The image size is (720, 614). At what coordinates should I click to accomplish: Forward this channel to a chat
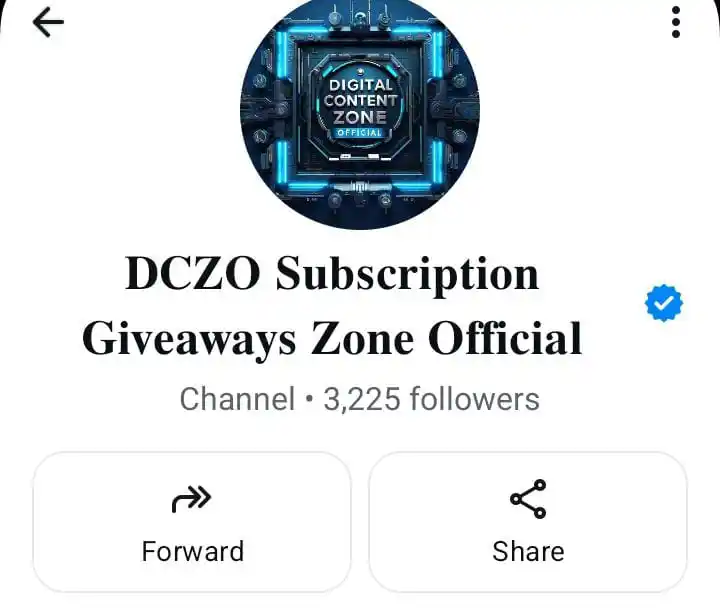point(192,521)
